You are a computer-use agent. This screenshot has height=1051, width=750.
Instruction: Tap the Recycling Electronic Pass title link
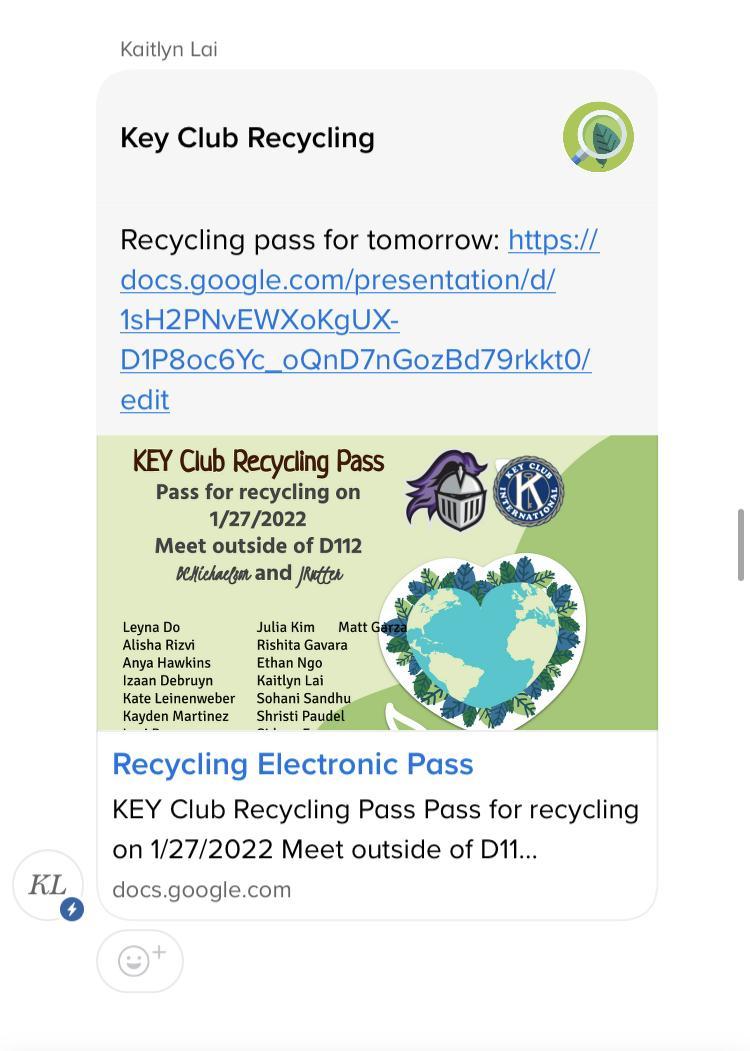tap(293, 765)
